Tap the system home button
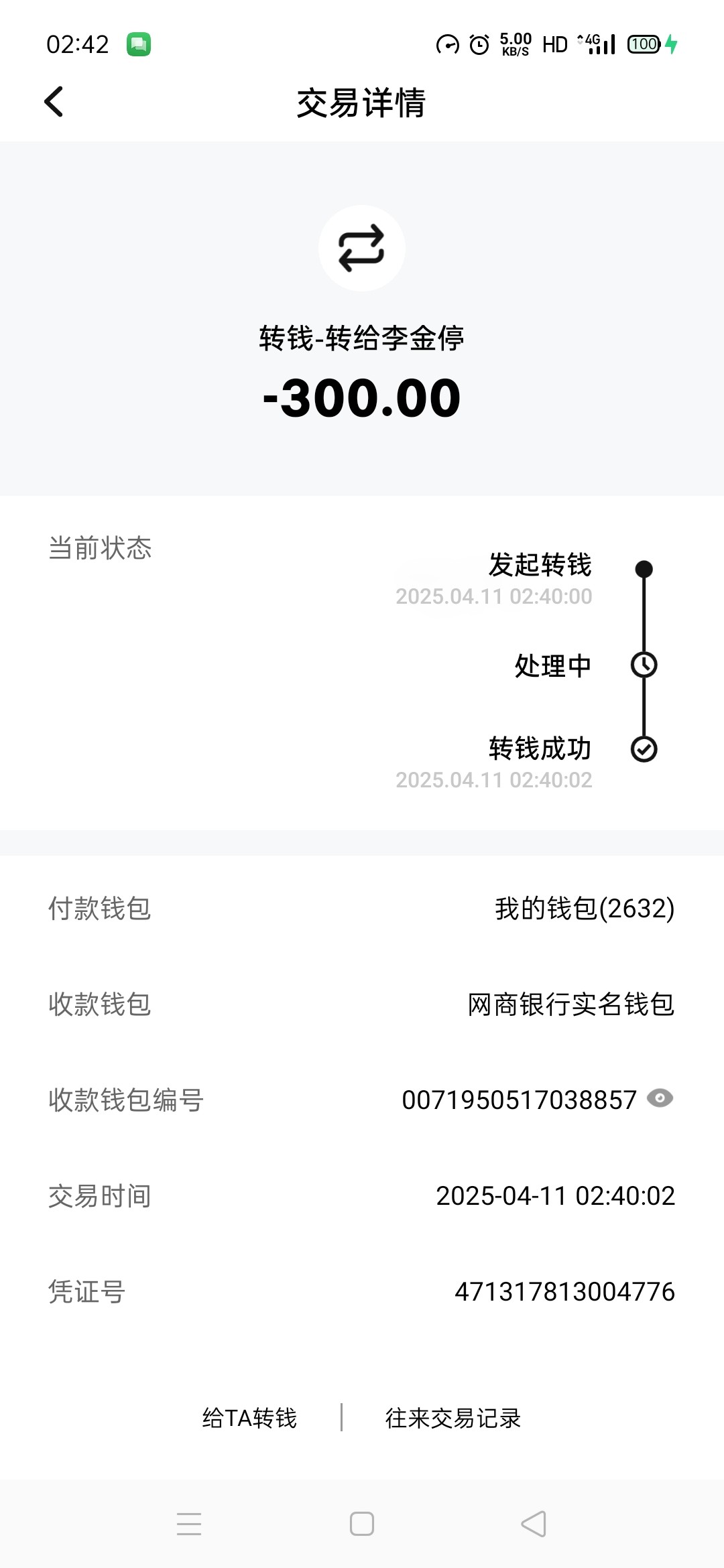This screenshot has height=1568, width=724. point(362,1524)
